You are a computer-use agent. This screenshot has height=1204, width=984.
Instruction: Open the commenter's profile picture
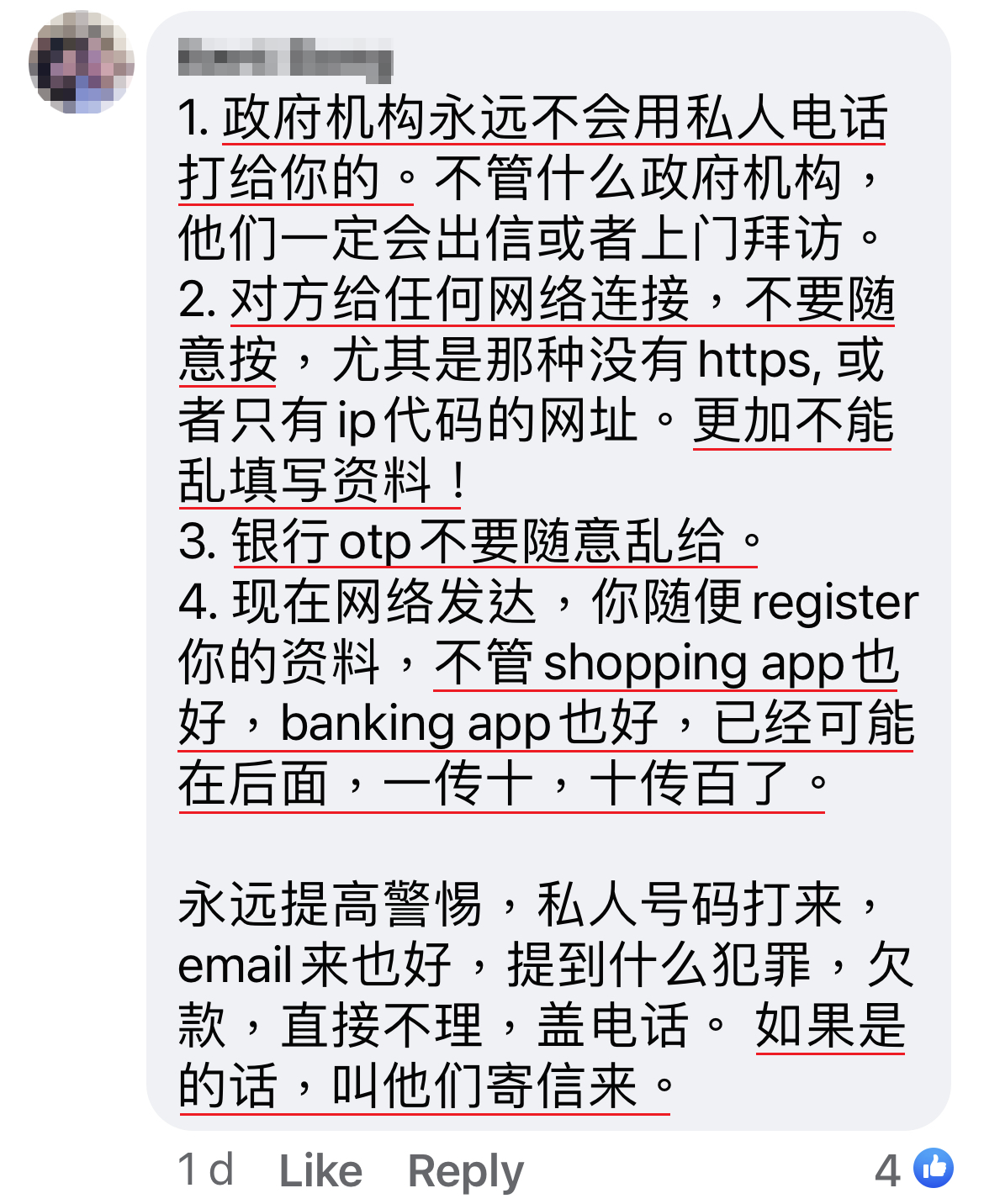click(x=81, y=62)
